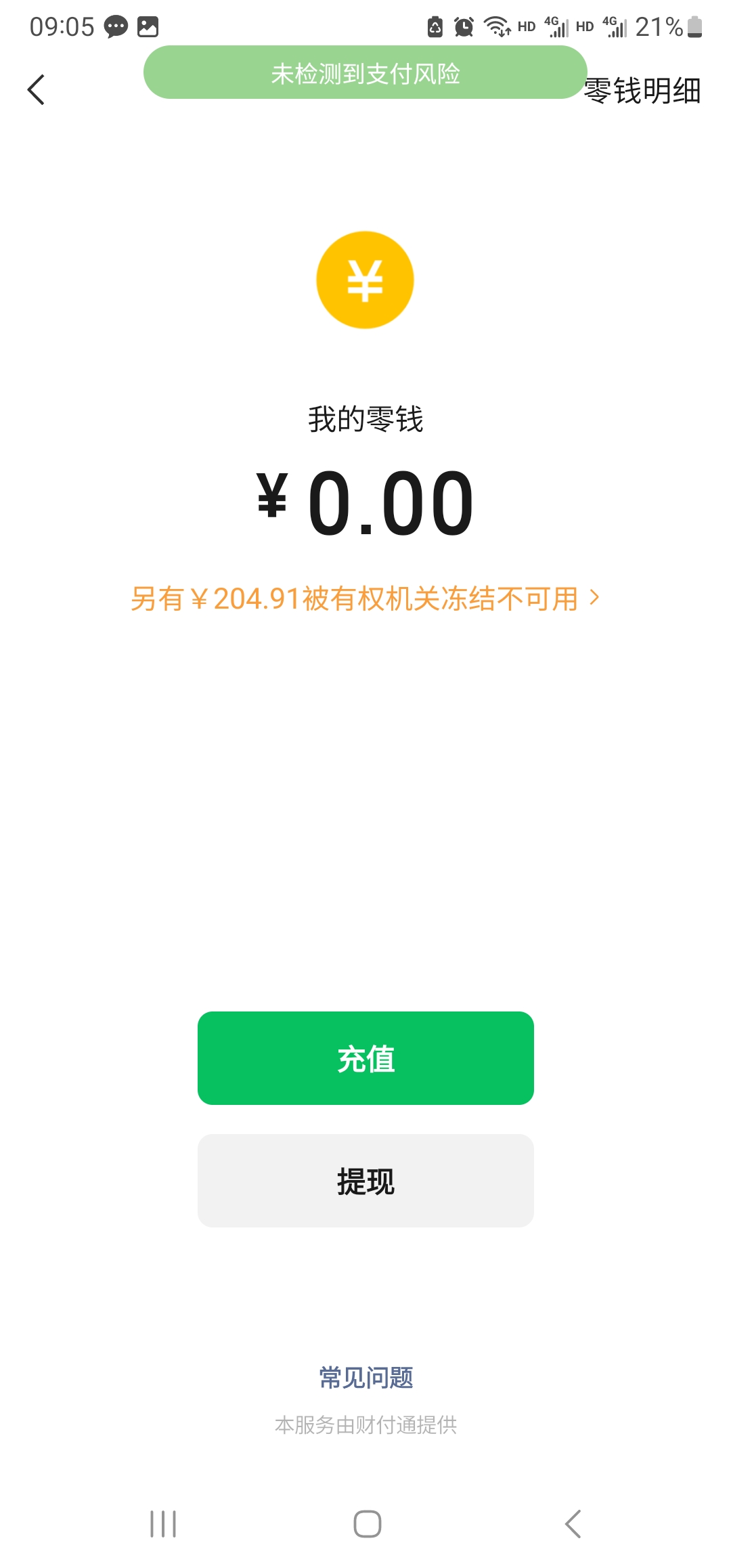View frozen ¥204.91 balance details
Viewport: 731px width, 1568px height.
click(365, 598)
